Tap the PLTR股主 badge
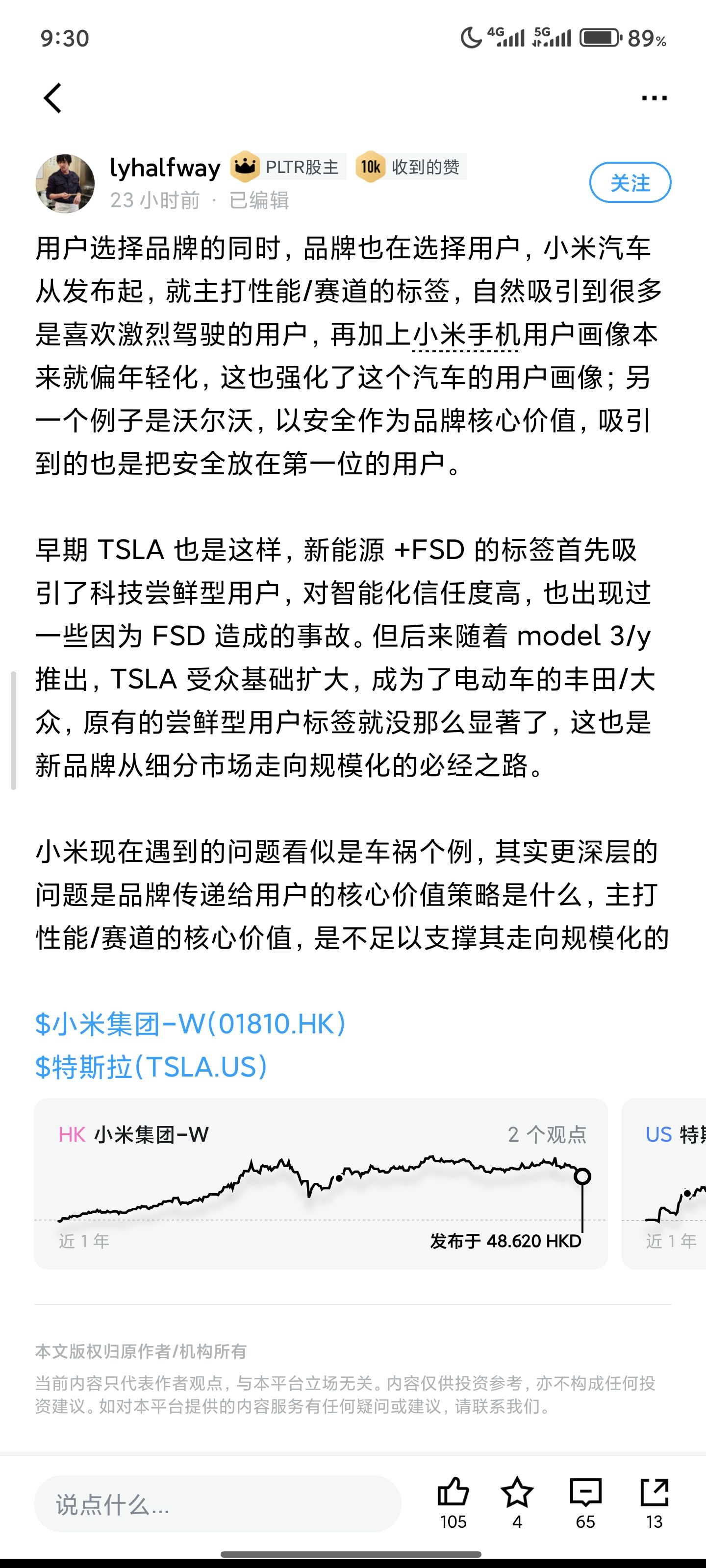 click(x=287, y=167)
